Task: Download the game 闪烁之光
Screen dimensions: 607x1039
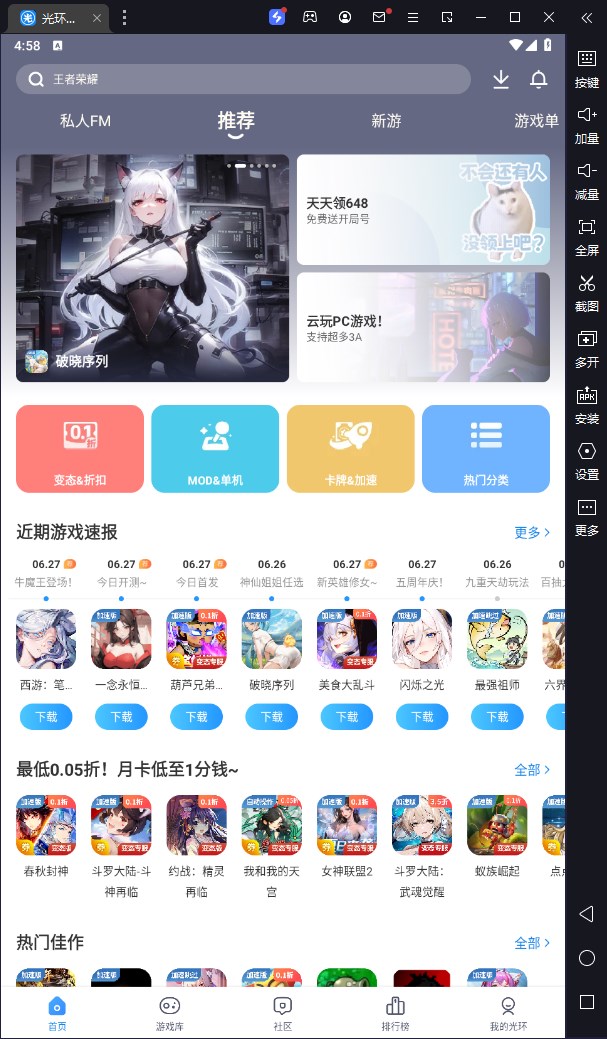Action: click(422, 716)
